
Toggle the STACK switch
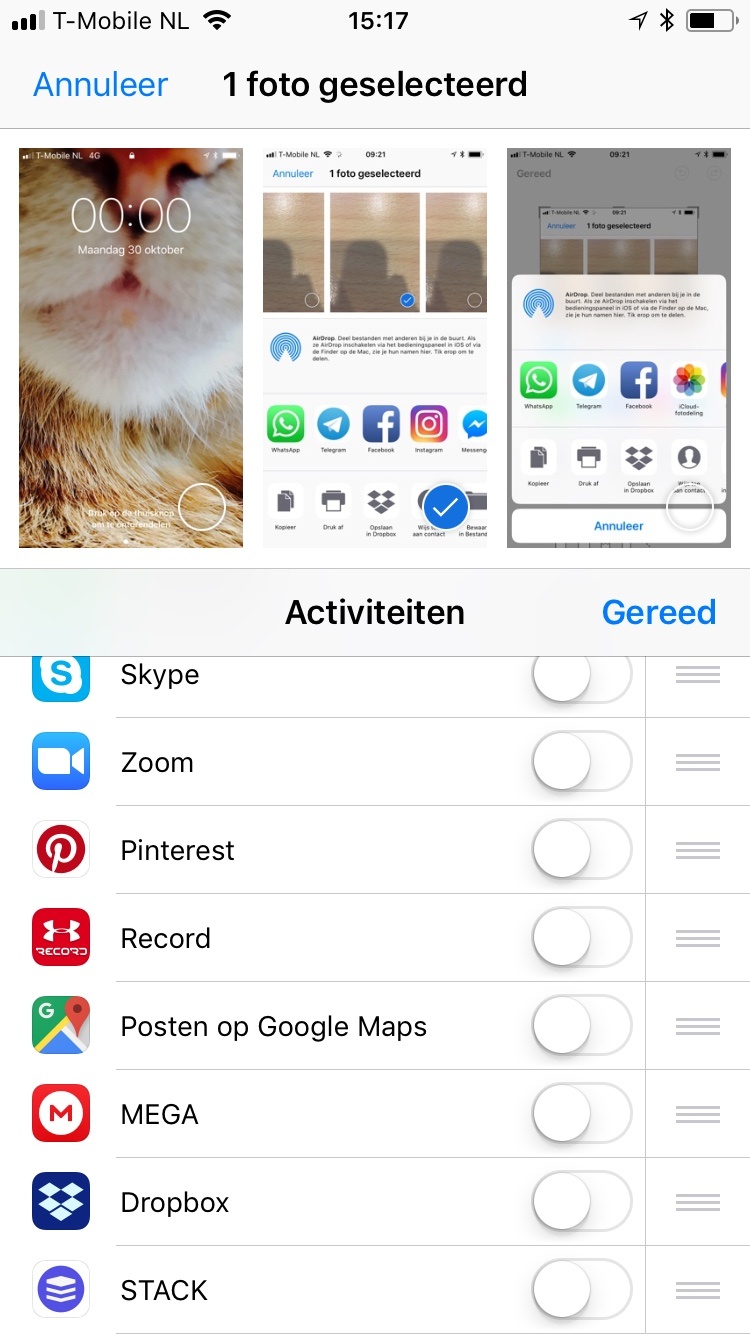(582, 1290)
